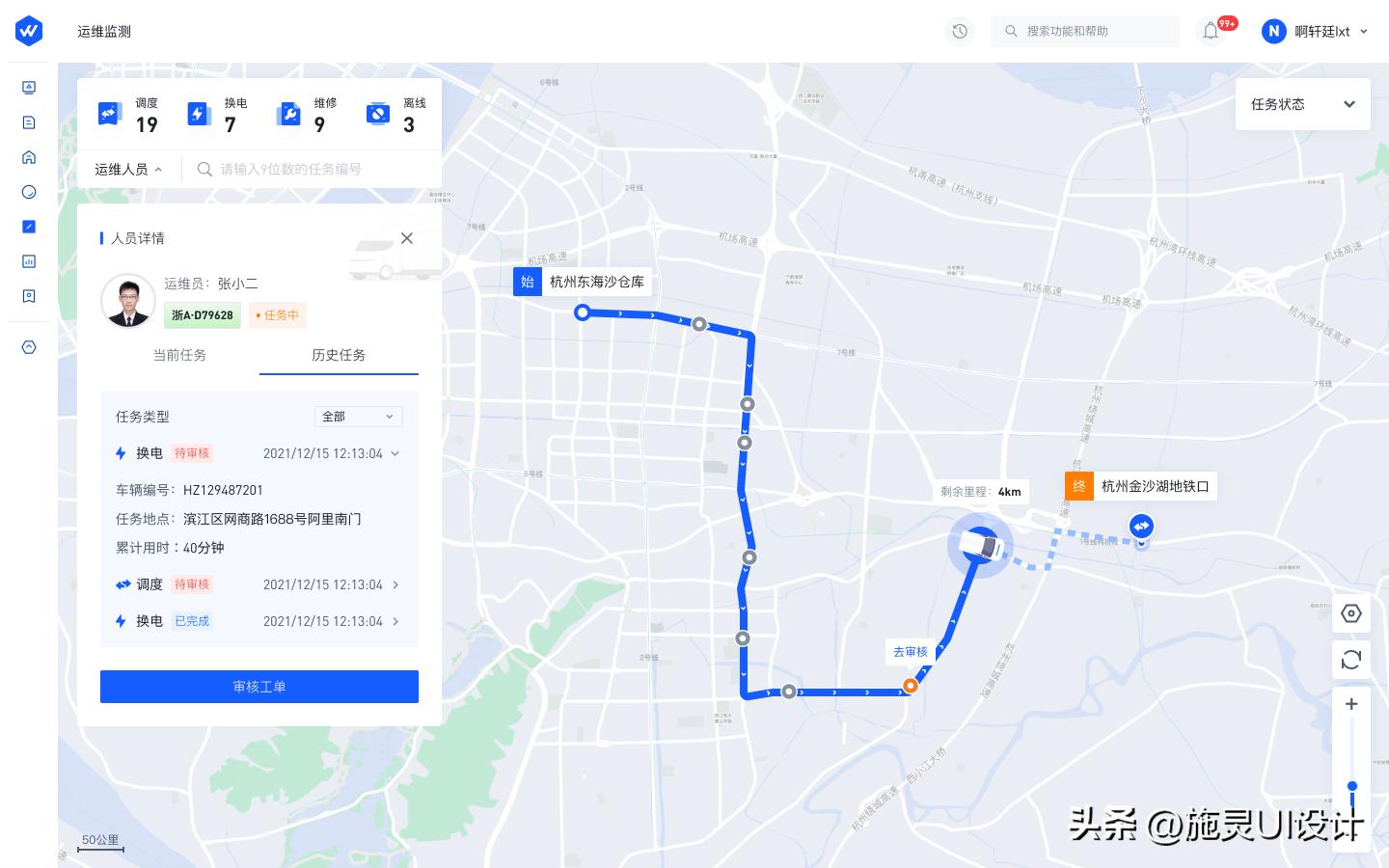
Task: Open the 运维人员 selector
Action: click(x=128, y=169)
